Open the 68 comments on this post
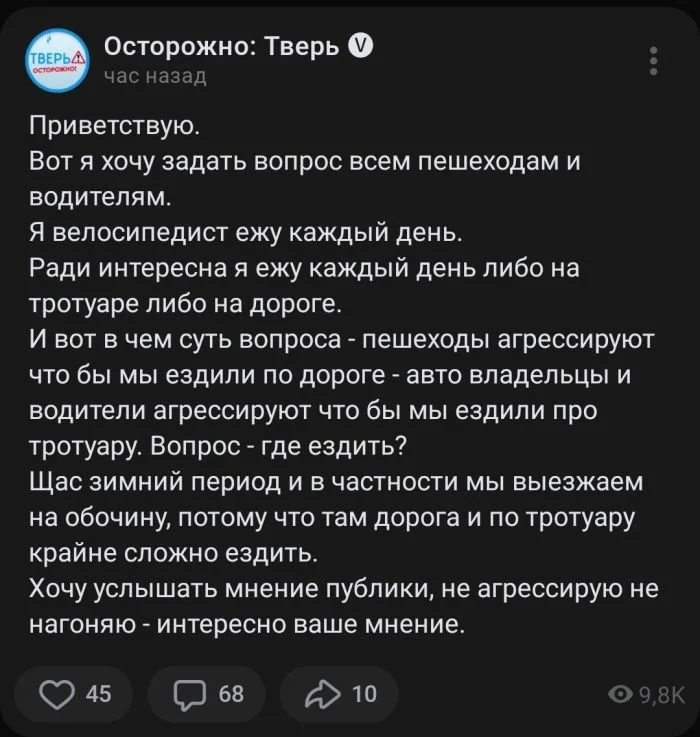This screenshot has height=737, width=700. [x=207, y=693]
